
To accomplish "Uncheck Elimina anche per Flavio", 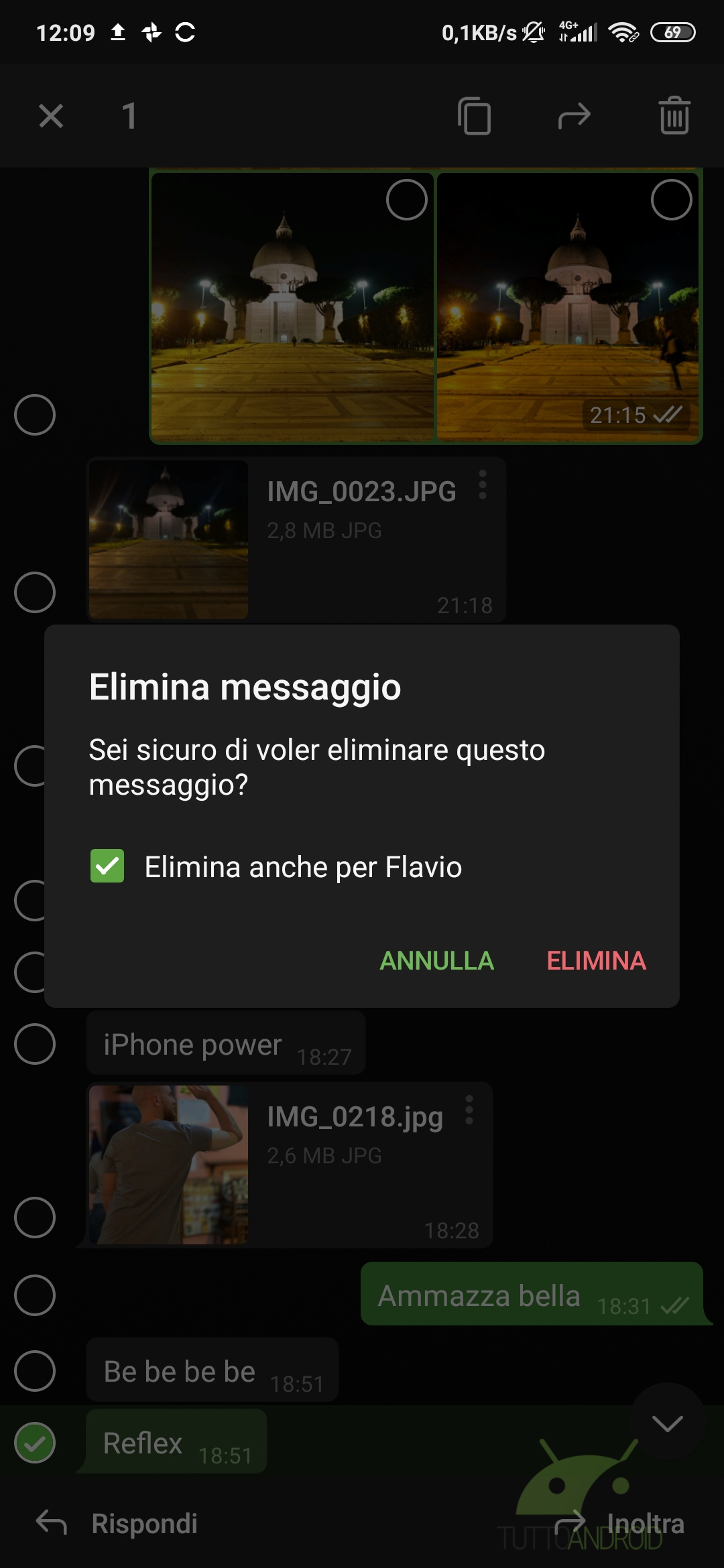I will pos(107,866).
